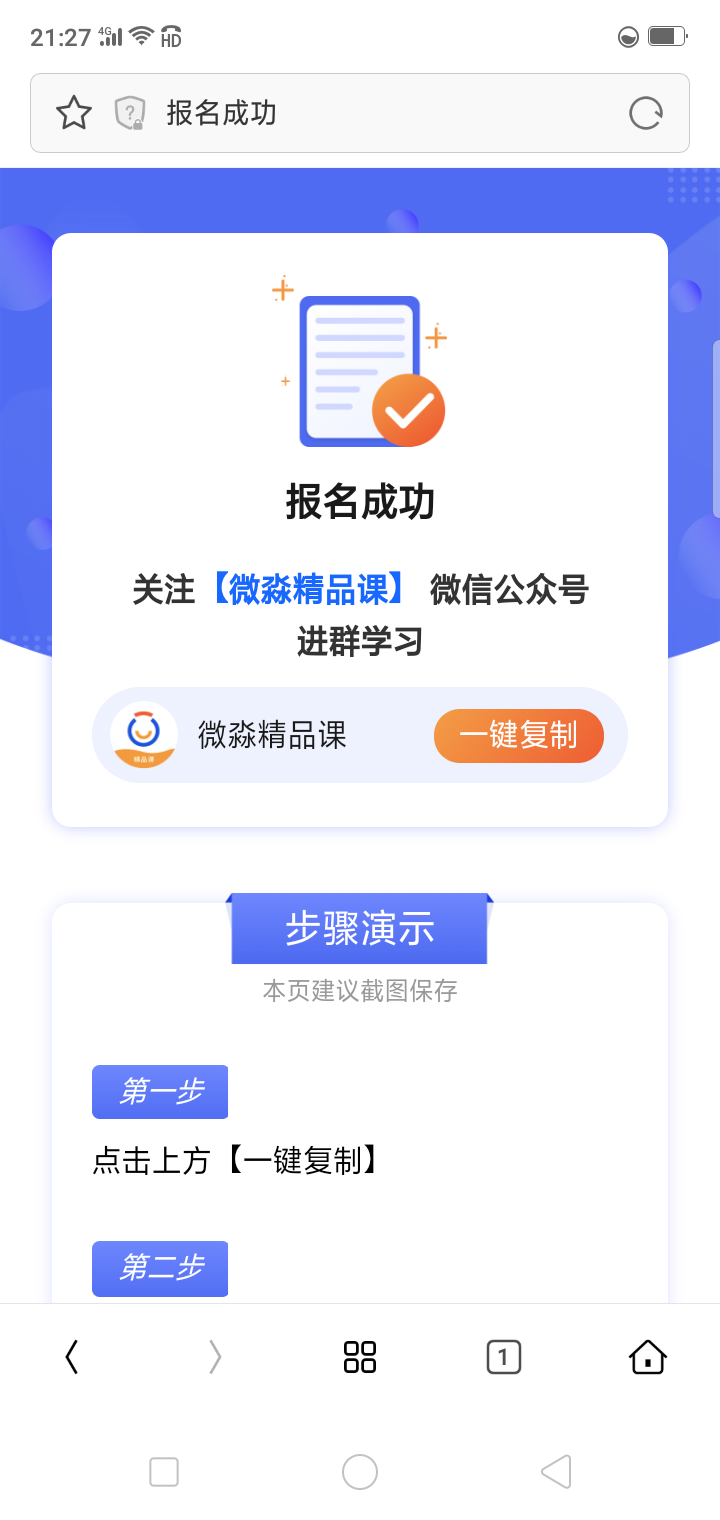
Task: Go back to the previous page
Action: (x=72, y=1357)
